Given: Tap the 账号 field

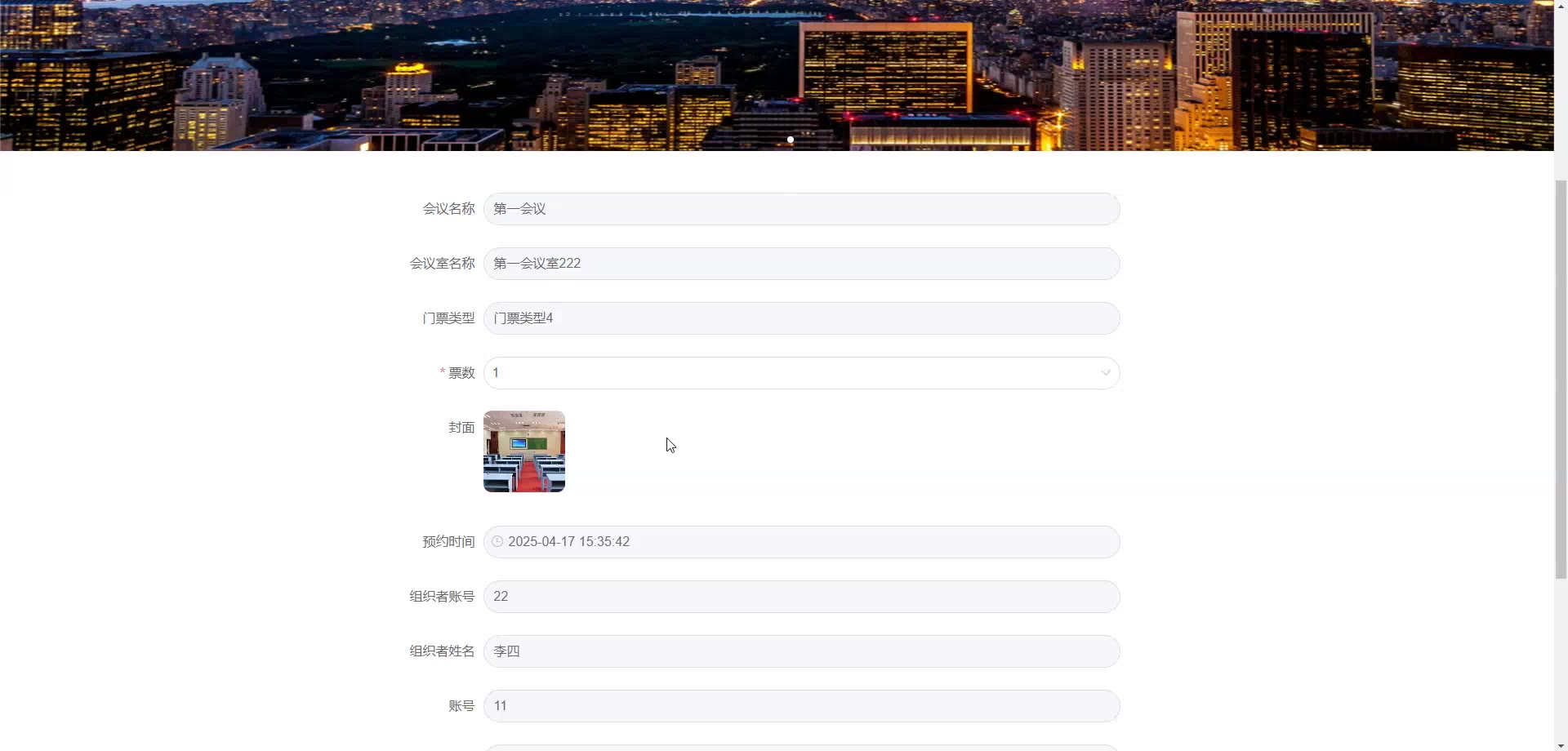Looking at the screenshot, I should pos(800,706).
